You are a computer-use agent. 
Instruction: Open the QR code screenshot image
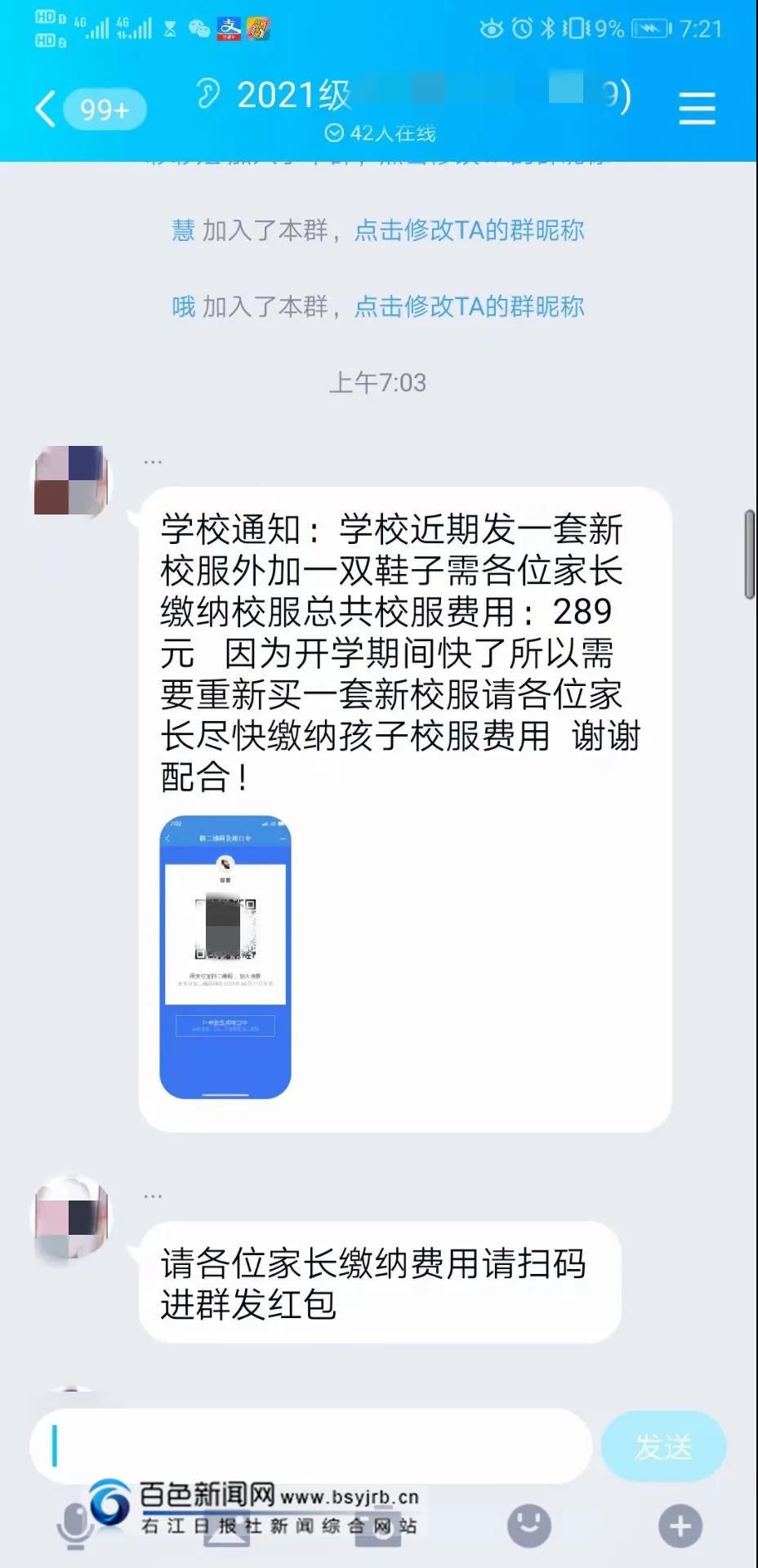click(x=225, y=956)
